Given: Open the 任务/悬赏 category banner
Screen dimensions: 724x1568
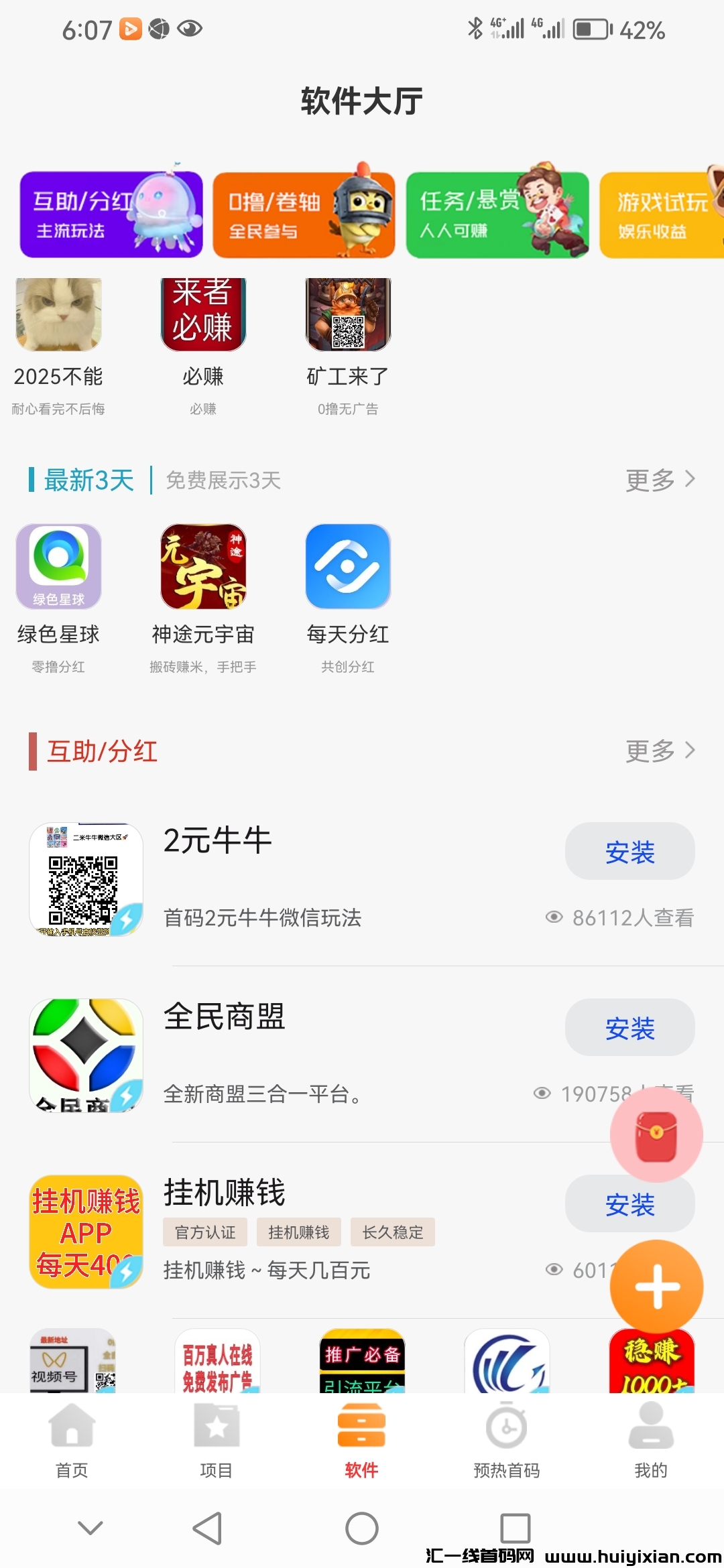Looking at the screenshot, I should (497, 214).
